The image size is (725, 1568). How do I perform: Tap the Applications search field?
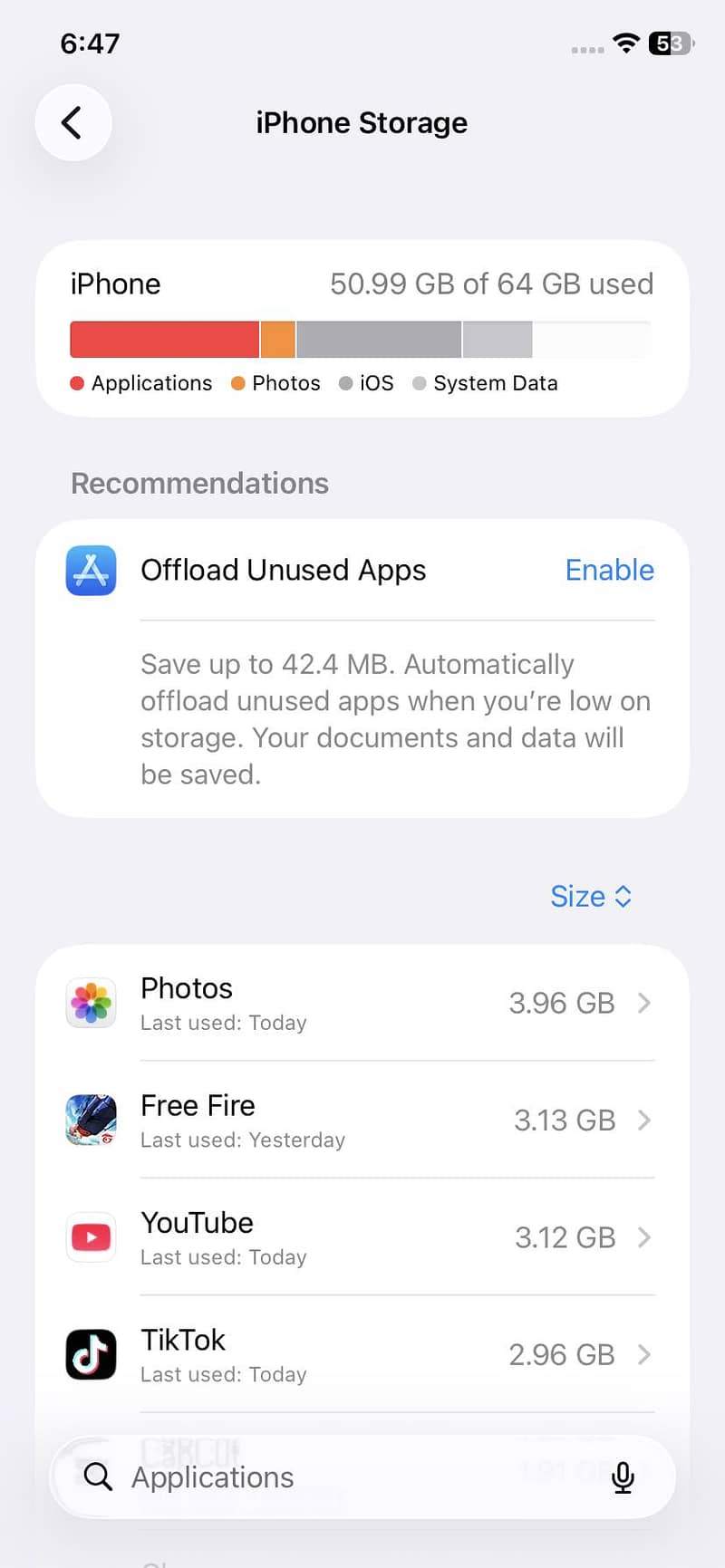[344, 1477]
